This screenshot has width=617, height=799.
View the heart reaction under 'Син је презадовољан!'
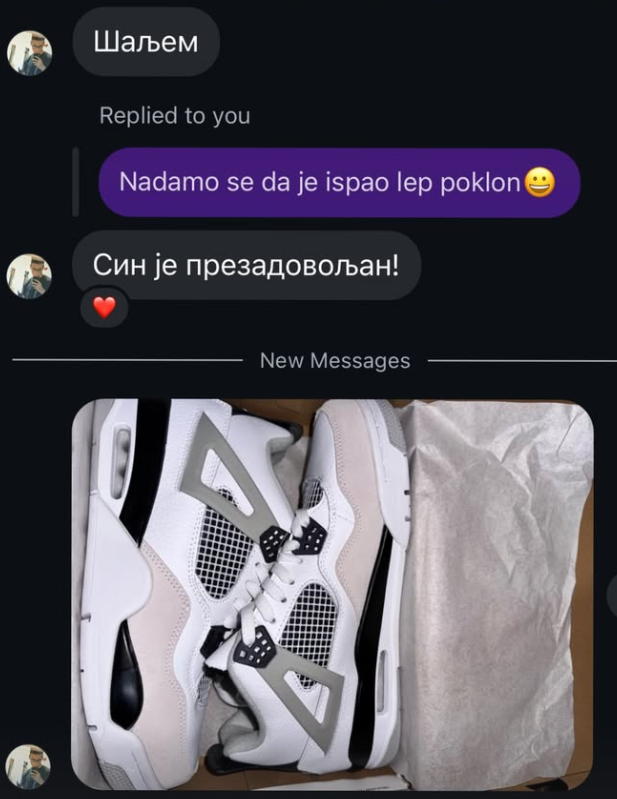tap(104, 308)
